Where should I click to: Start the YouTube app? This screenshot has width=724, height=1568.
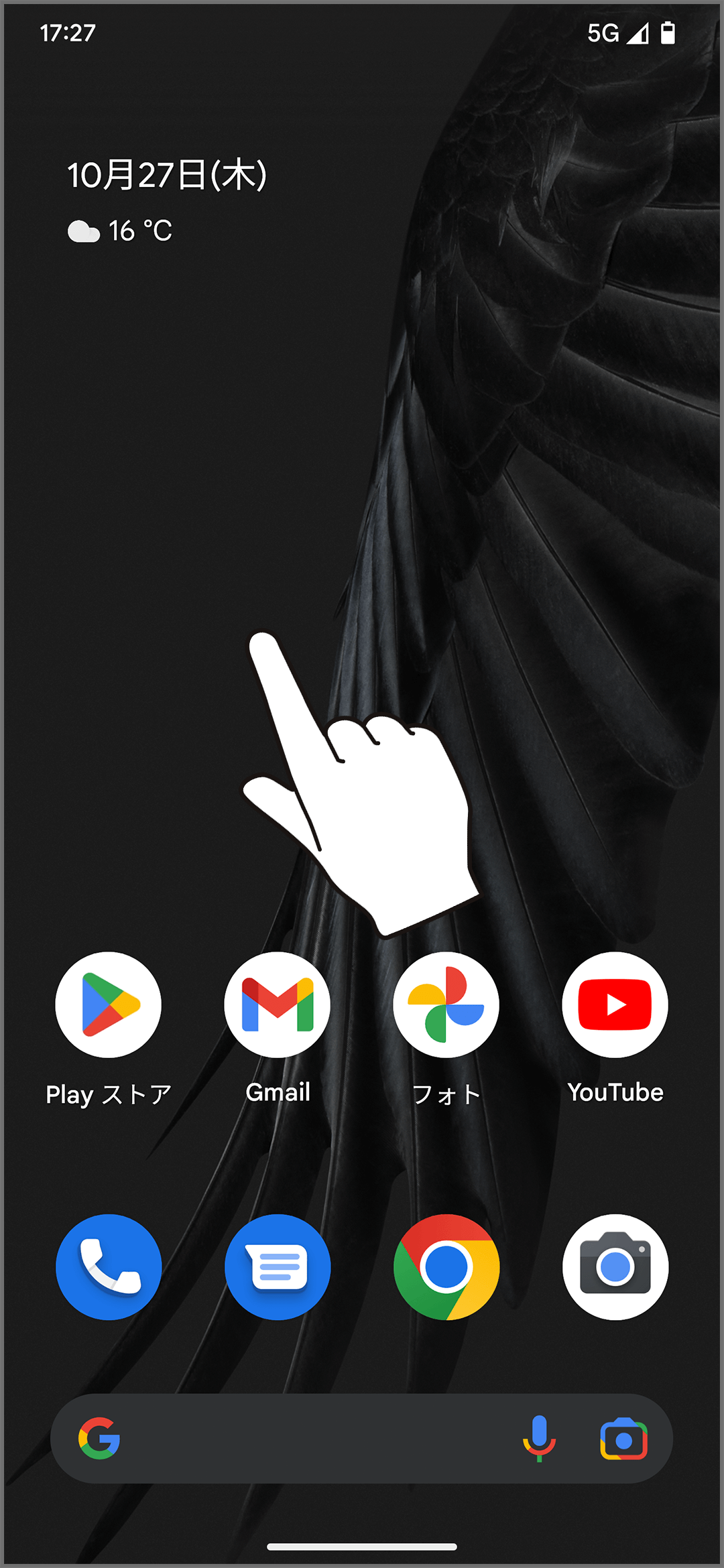click(x=615, y=1004)
